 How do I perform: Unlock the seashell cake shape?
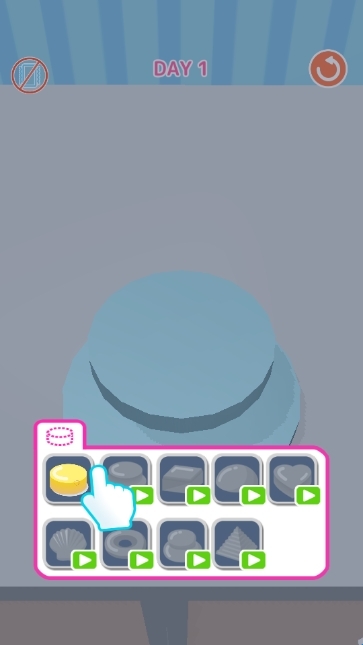[x=68, y=544]
